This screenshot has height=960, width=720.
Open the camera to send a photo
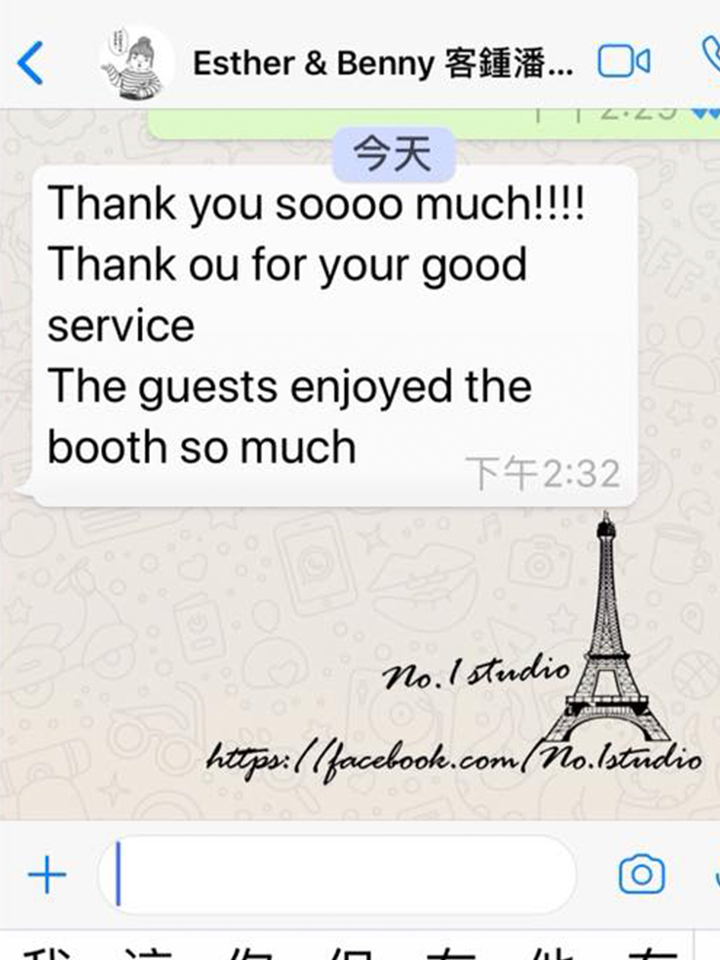click(x=642, y=875)
